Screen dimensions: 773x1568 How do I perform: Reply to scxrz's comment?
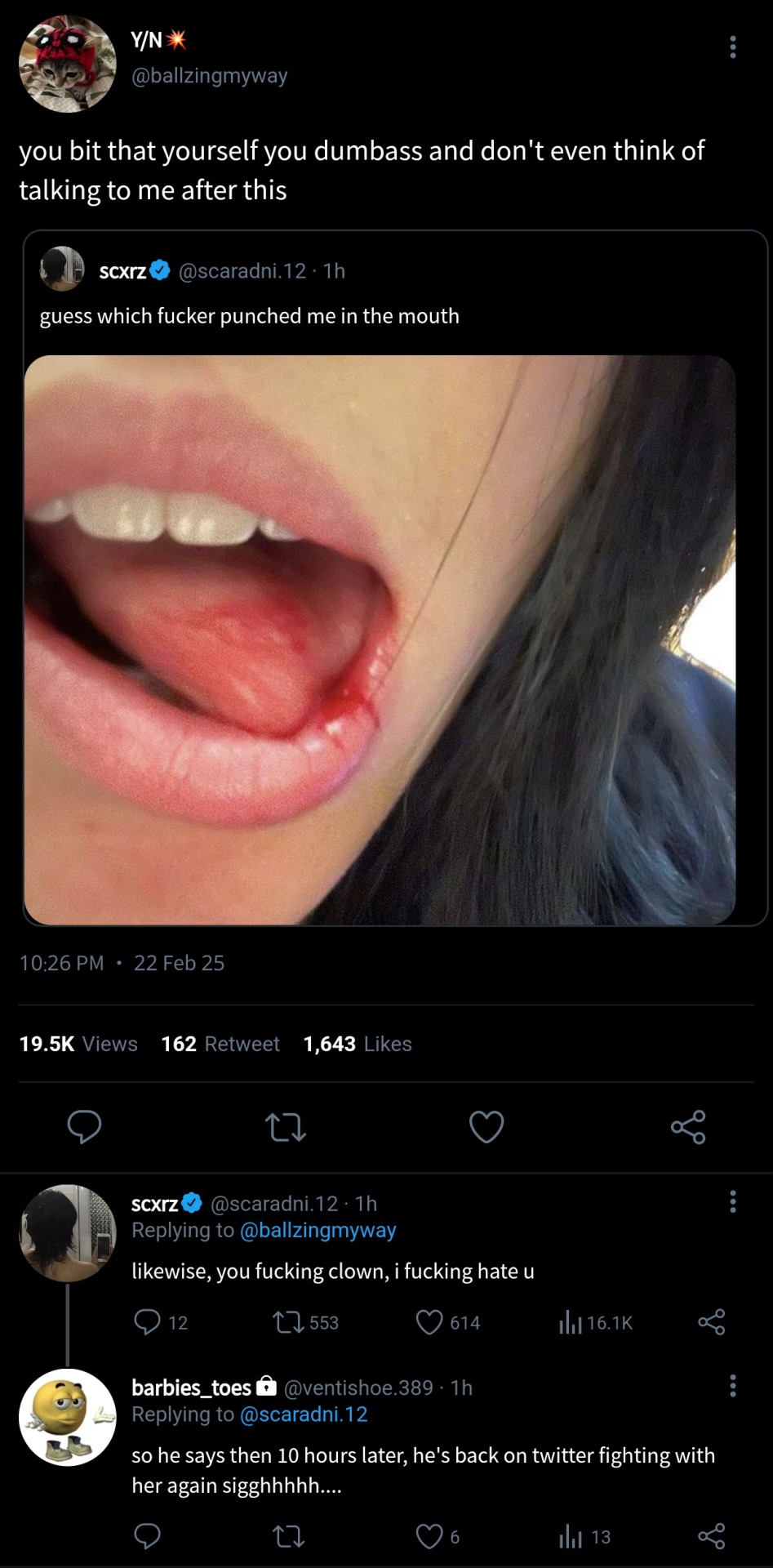click(148, 1322)
